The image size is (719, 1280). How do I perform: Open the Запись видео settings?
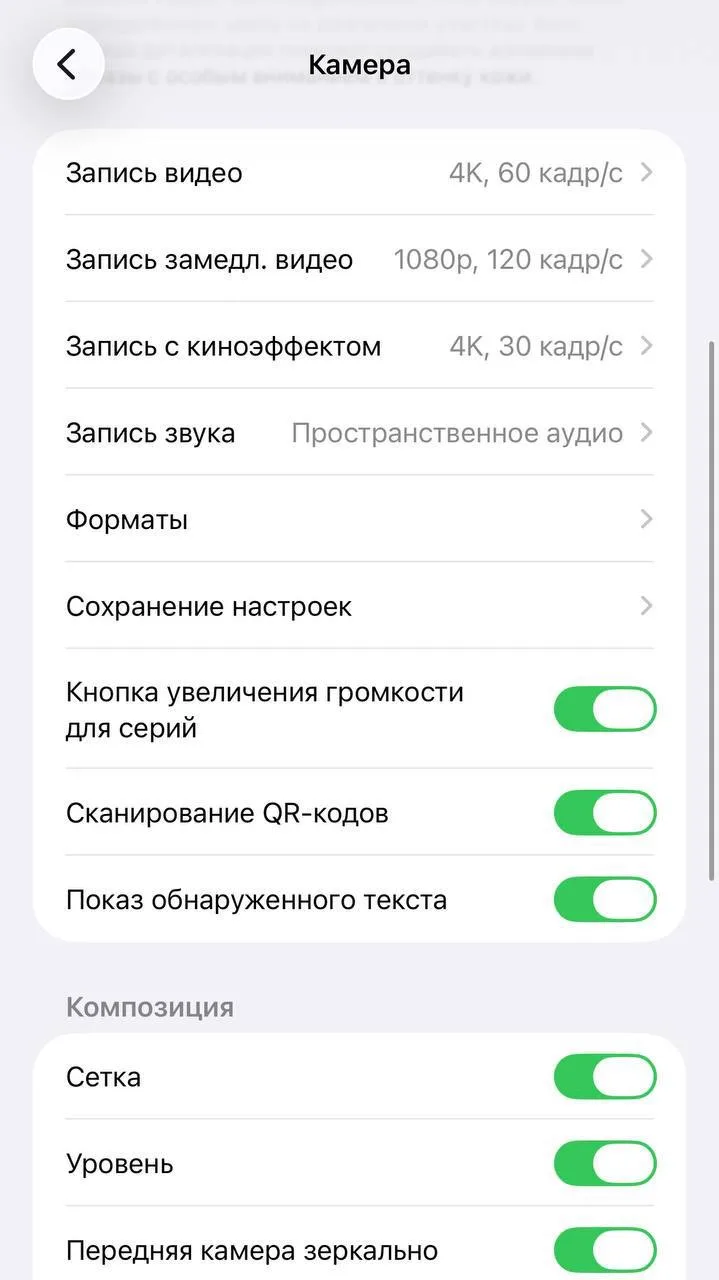(x=359, y=173)
